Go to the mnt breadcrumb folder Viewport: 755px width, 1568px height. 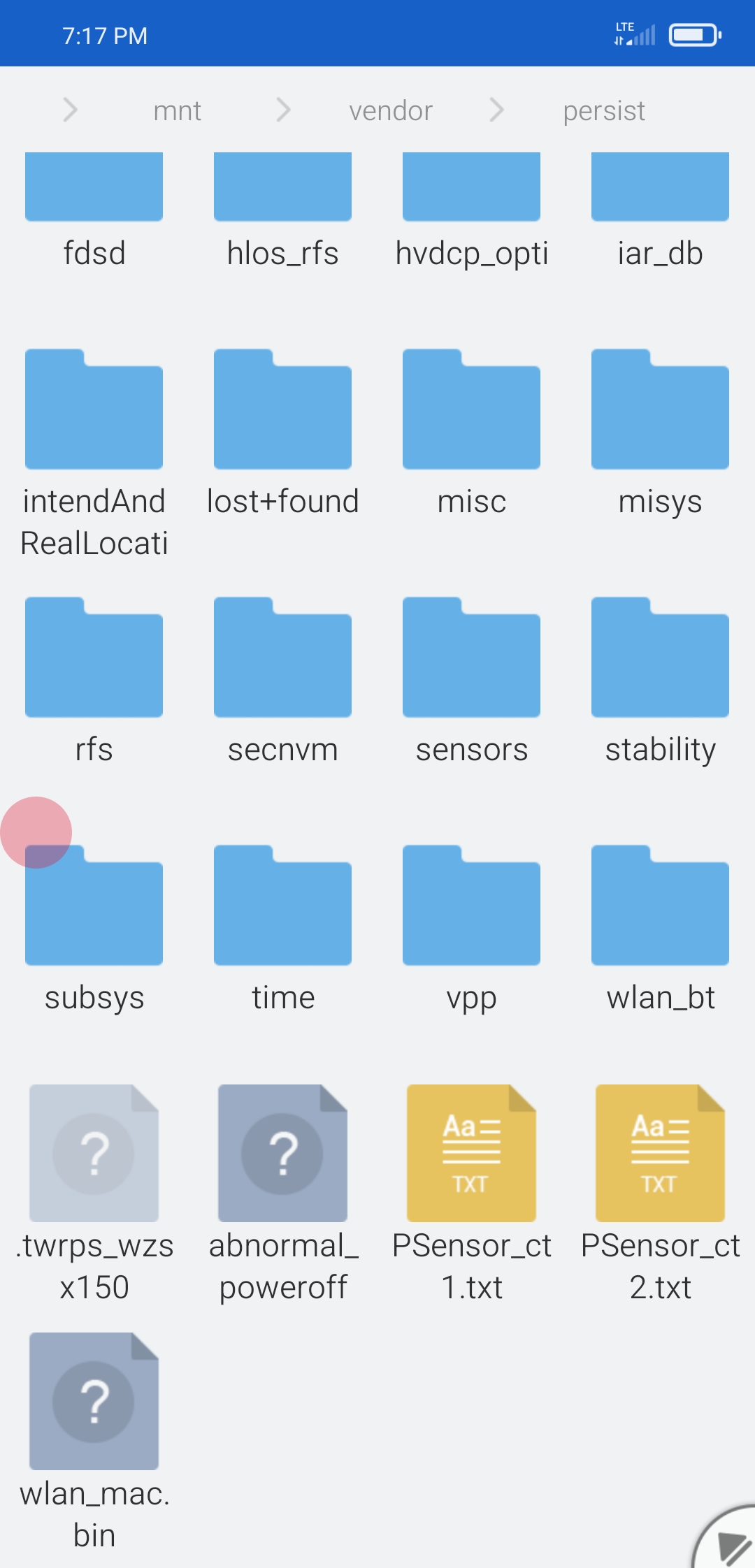click(x=177, y=110)
